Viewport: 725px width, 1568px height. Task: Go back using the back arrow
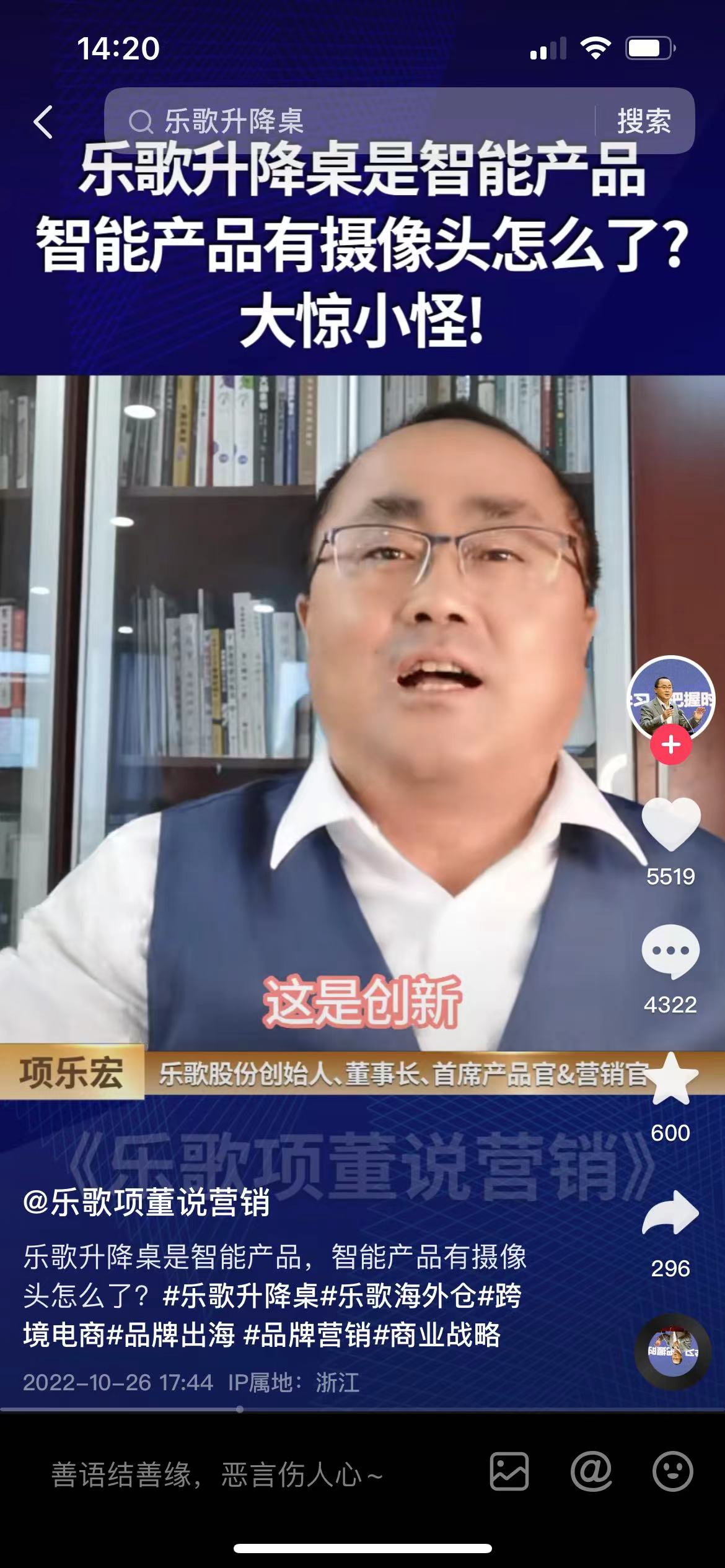[x=43, y=121]
